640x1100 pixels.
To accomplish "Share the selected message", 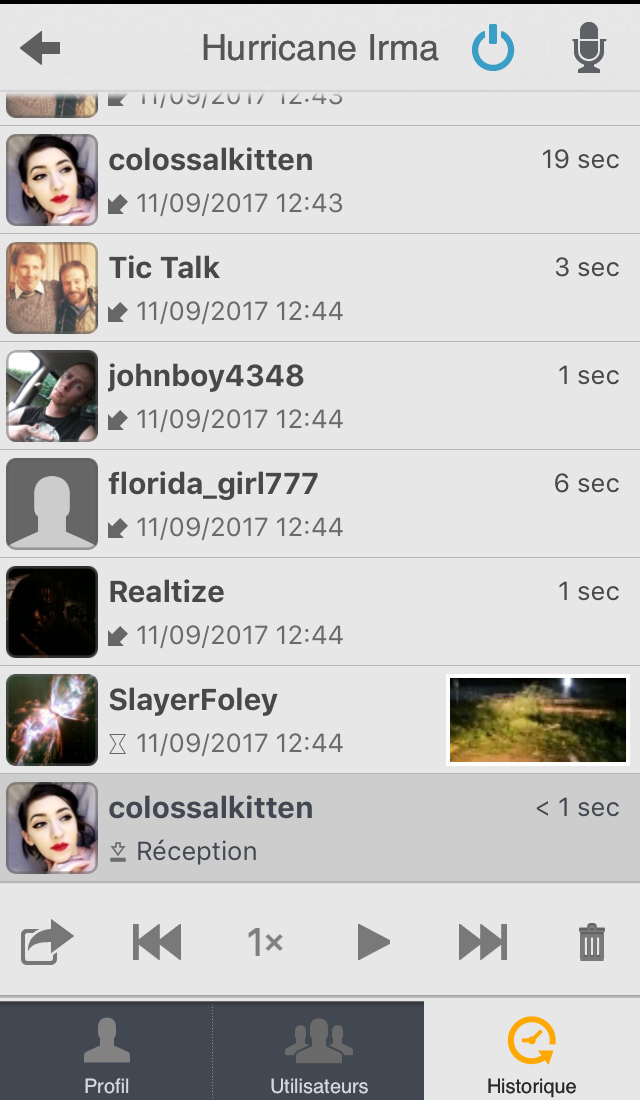I will (x=47, y=942).
